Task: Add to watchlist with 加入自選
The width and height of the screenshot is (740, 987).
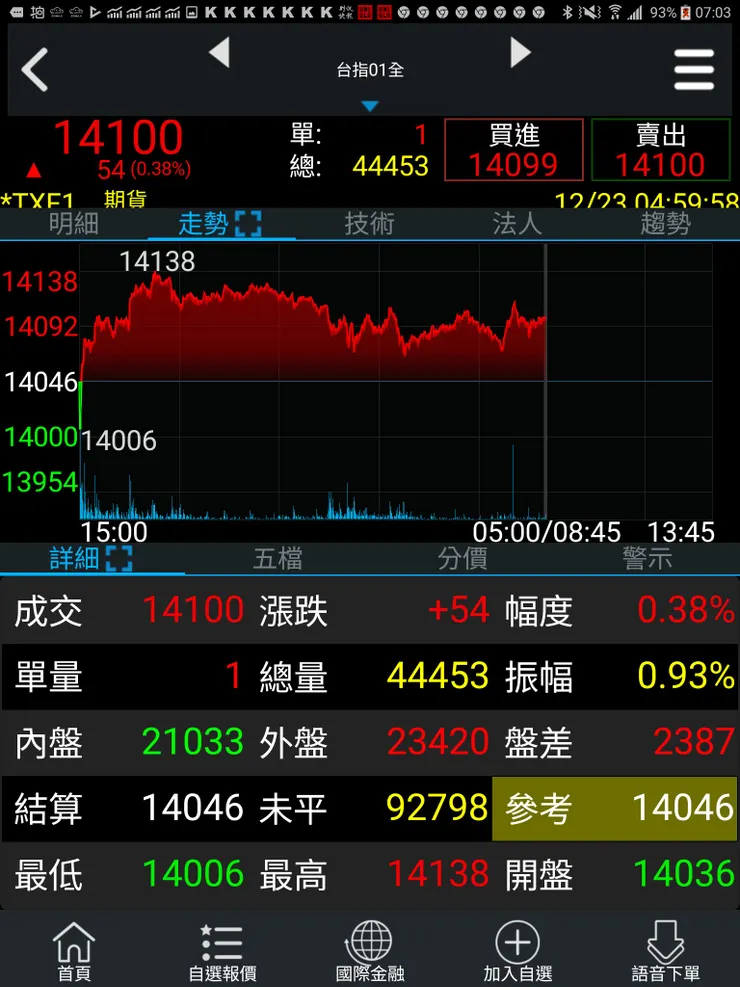Action: [518, 950]
